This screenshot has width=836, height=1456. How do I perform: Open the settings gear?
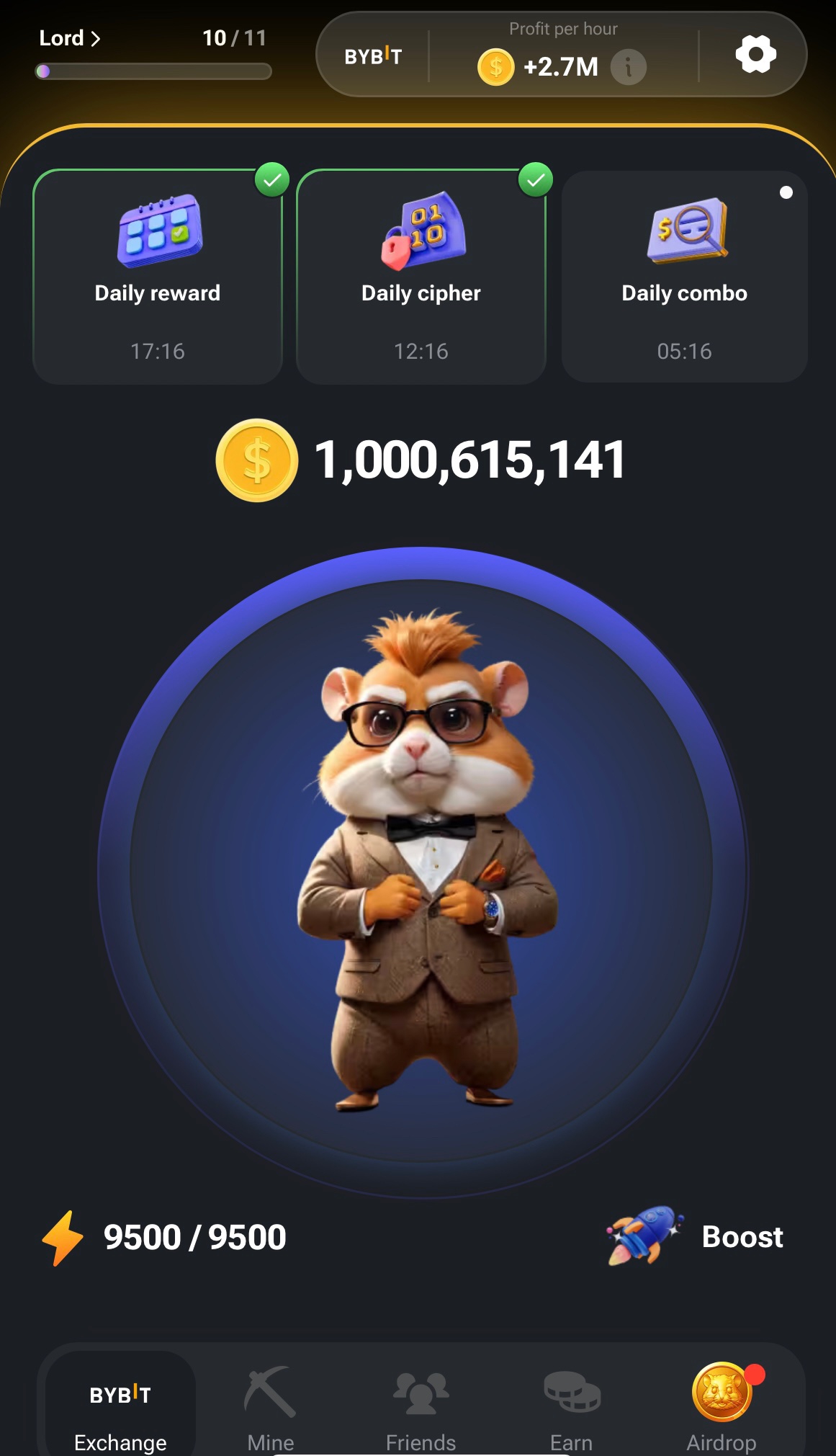click(x=755, y=54)
